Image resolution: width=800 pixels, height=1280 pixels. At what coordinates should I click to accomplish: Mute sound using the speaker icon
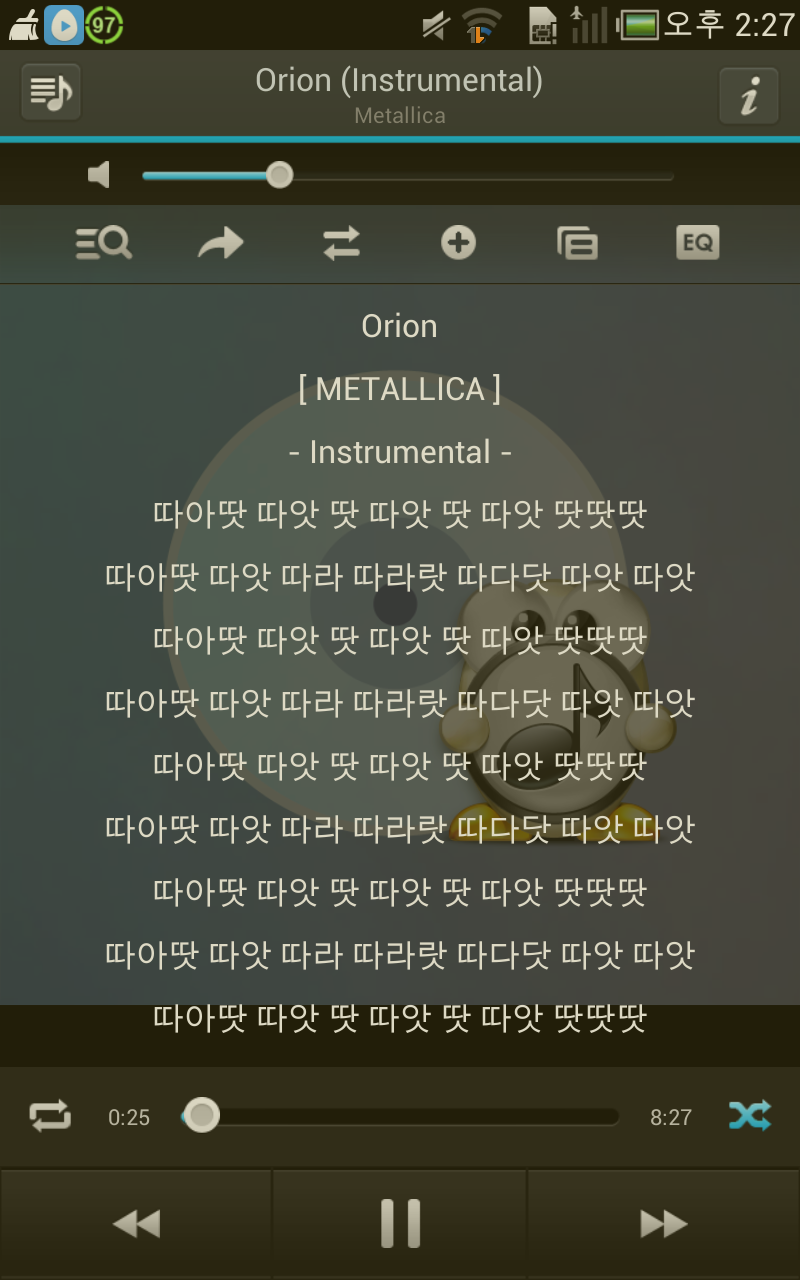point(98,175)
